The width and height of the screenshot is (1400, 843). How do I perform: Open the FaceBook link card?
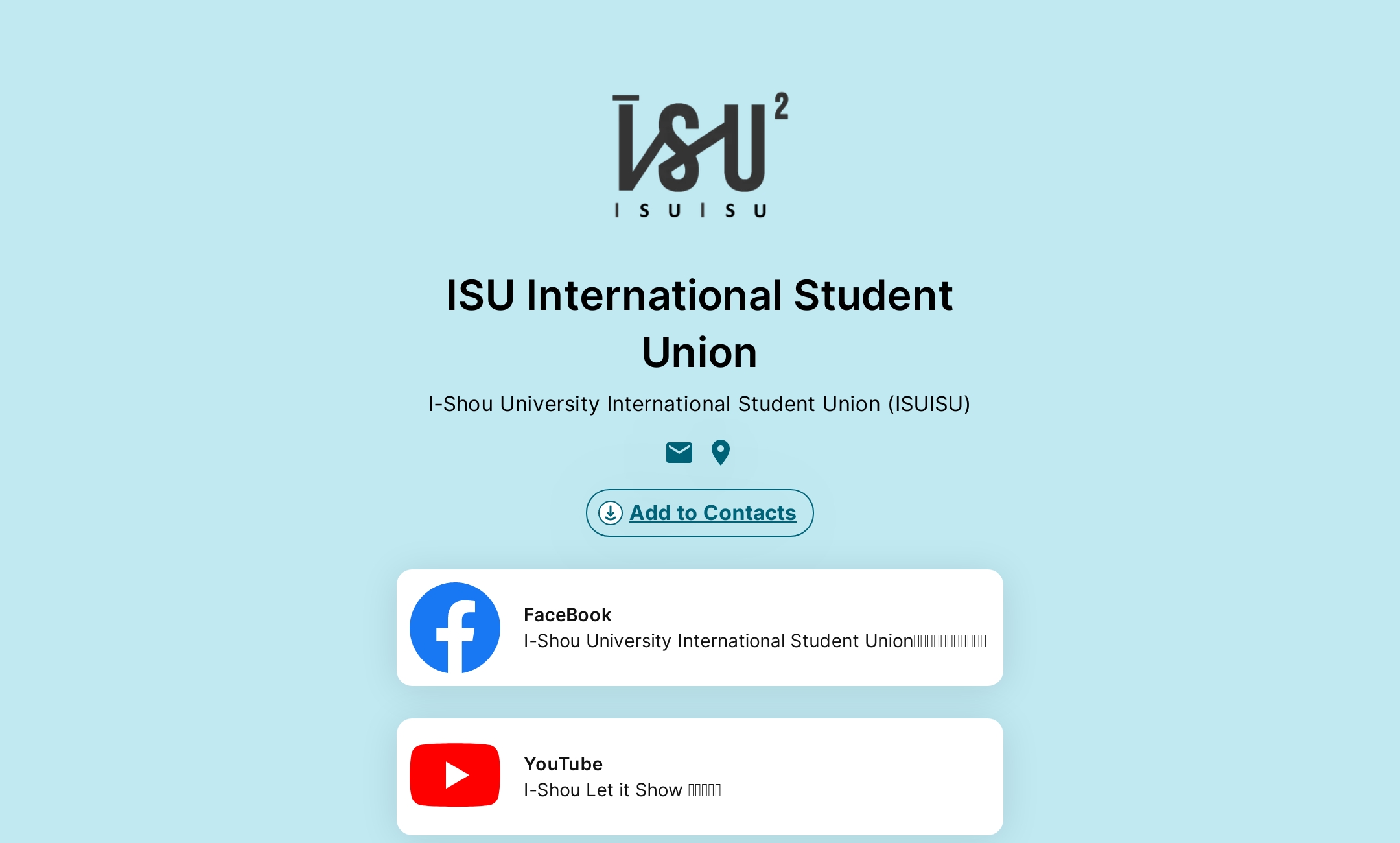[x=699, y=628]
